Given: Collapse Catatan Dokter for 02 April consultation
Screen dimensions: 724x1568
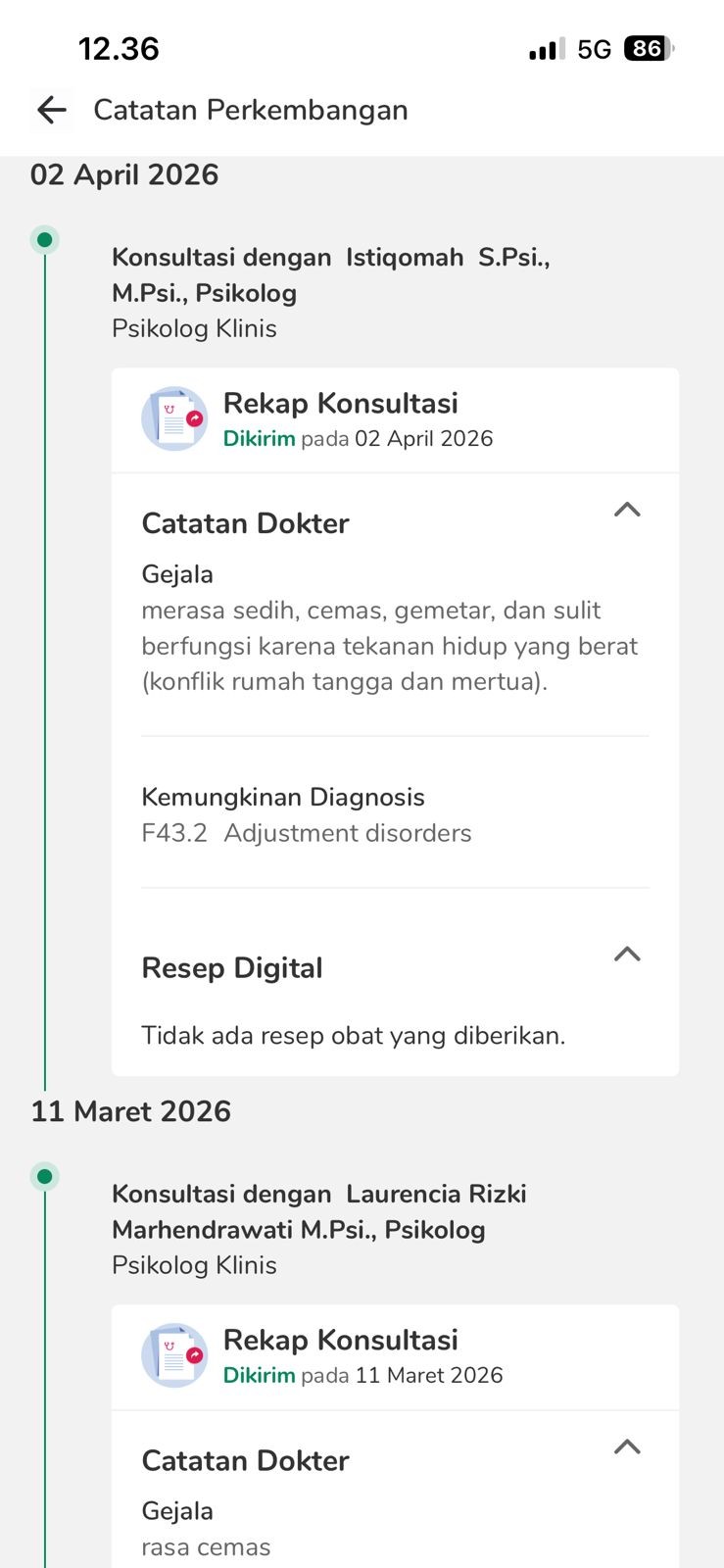Looking at the screenshot, I should coord(626,510).
